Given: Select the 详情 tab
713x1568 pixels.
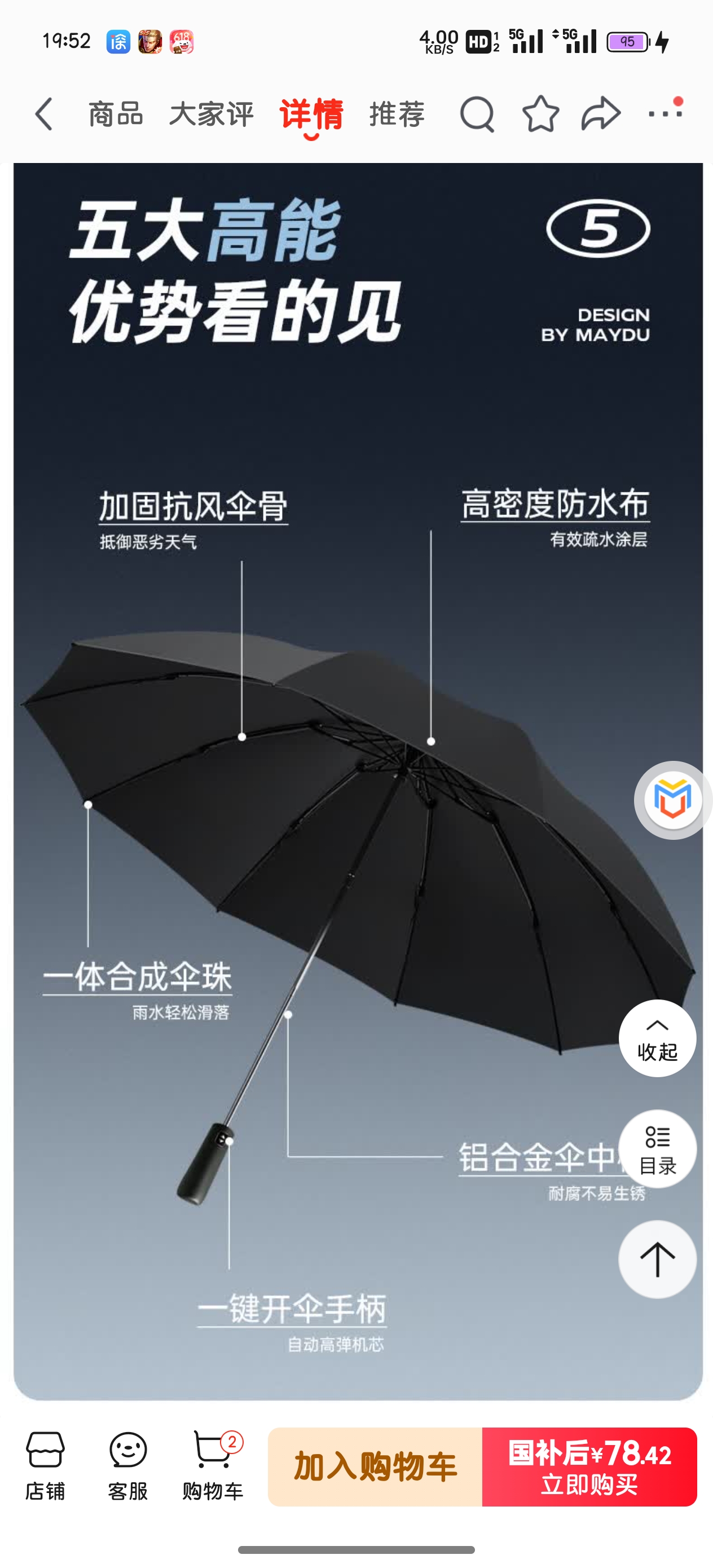Looking at the screenshot, I should [311, 114].
